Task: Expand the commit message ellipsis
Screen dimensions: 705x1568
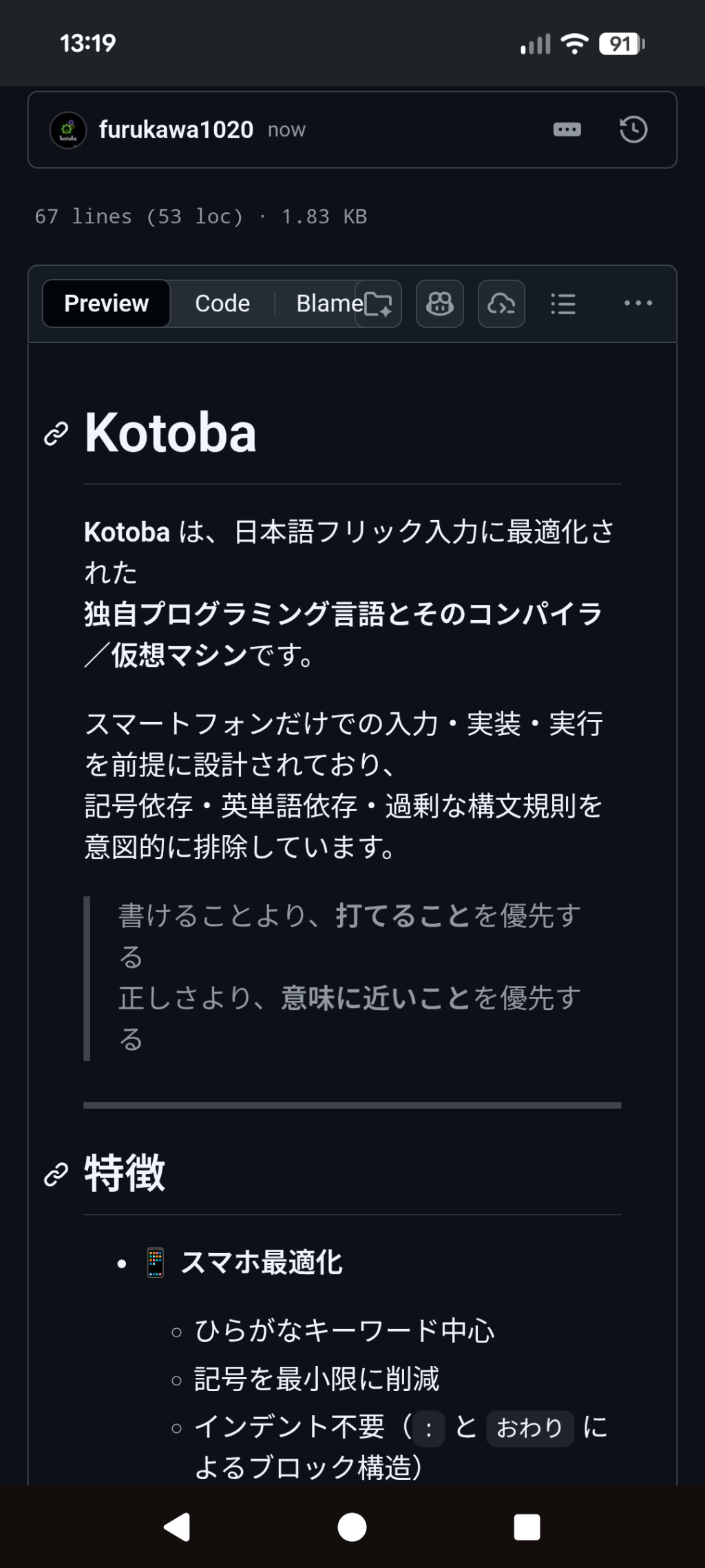Action: [x=567, y=130]
